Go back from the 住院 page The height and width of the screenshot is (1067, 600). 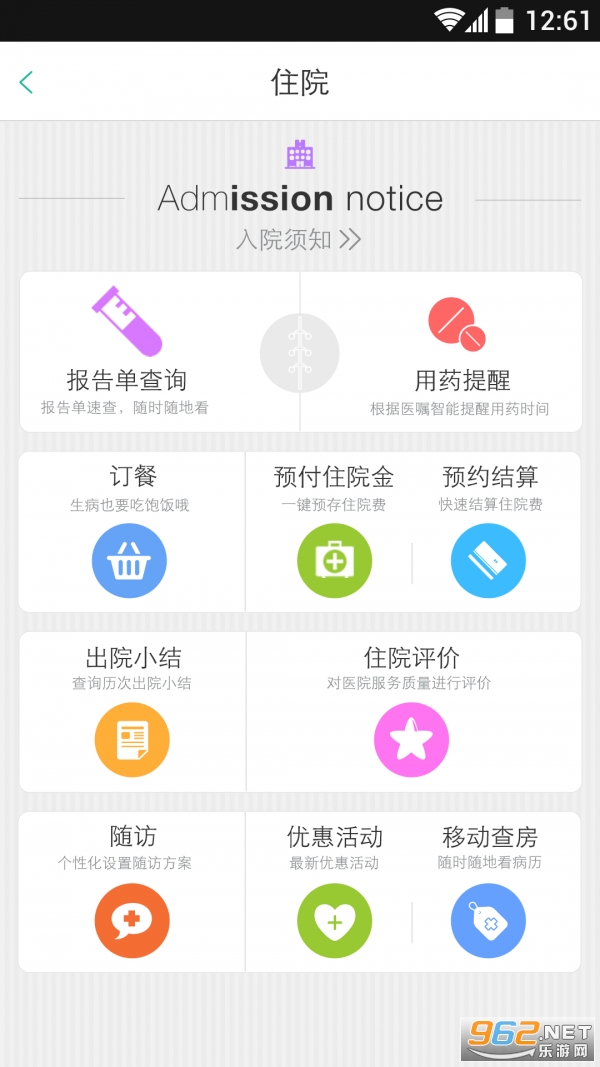(x=27, y=82)
